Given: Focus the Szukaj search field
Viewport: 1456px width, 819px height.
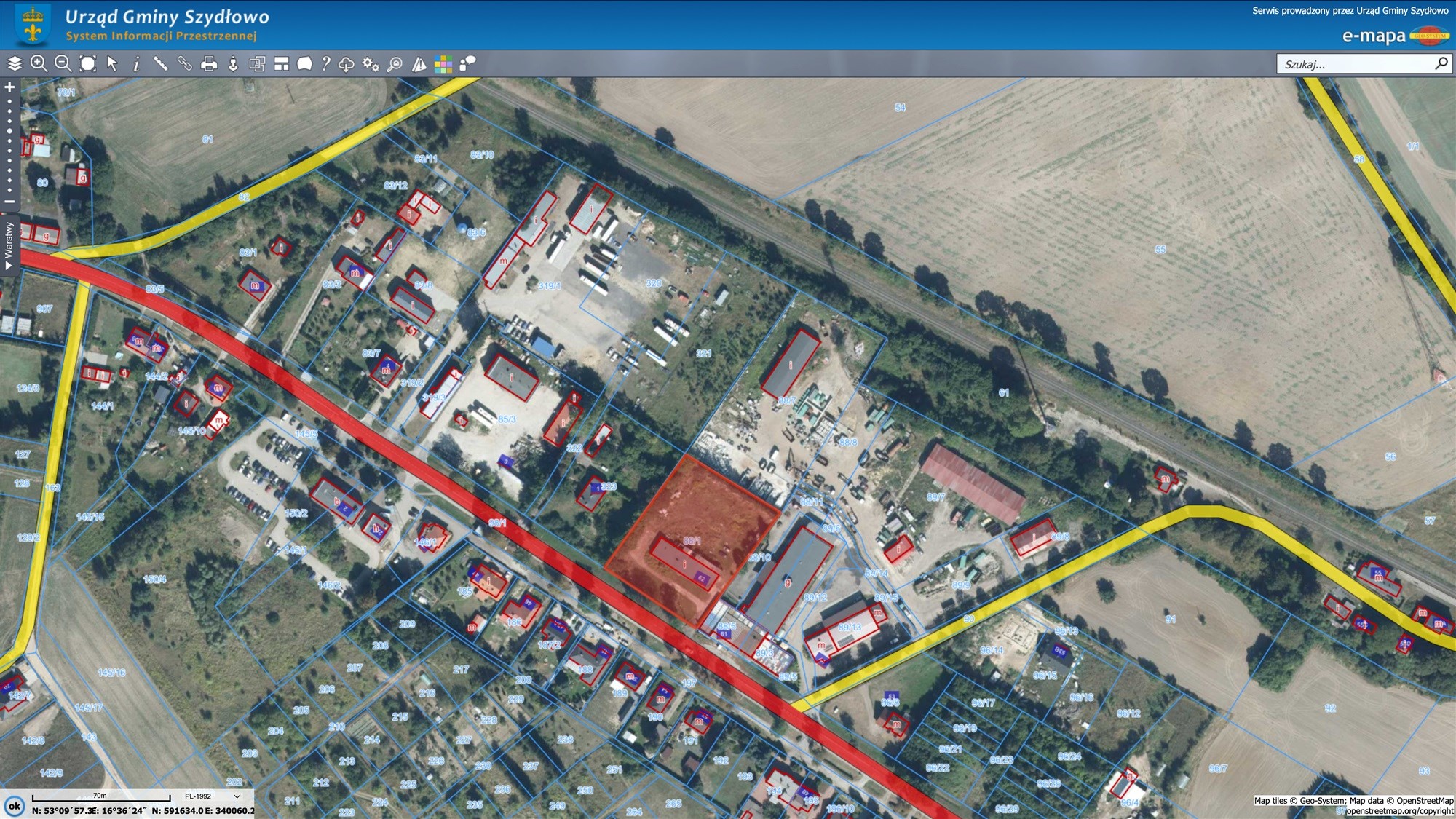Looking at the screenshot, I should pyautogui.click(x=1354, y=64).
